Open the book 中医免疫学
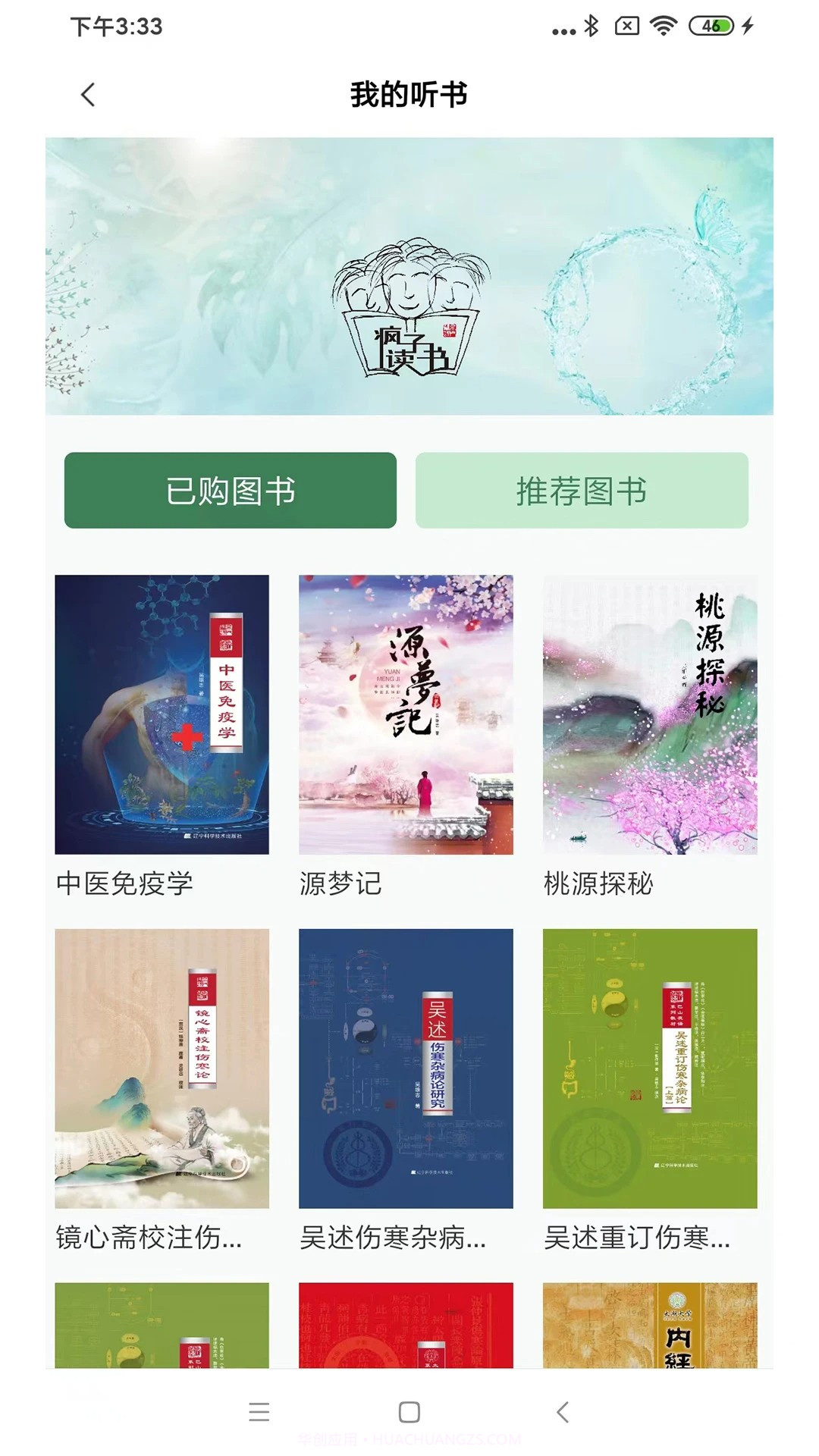 pyautogui.click(x=161, y=715)
